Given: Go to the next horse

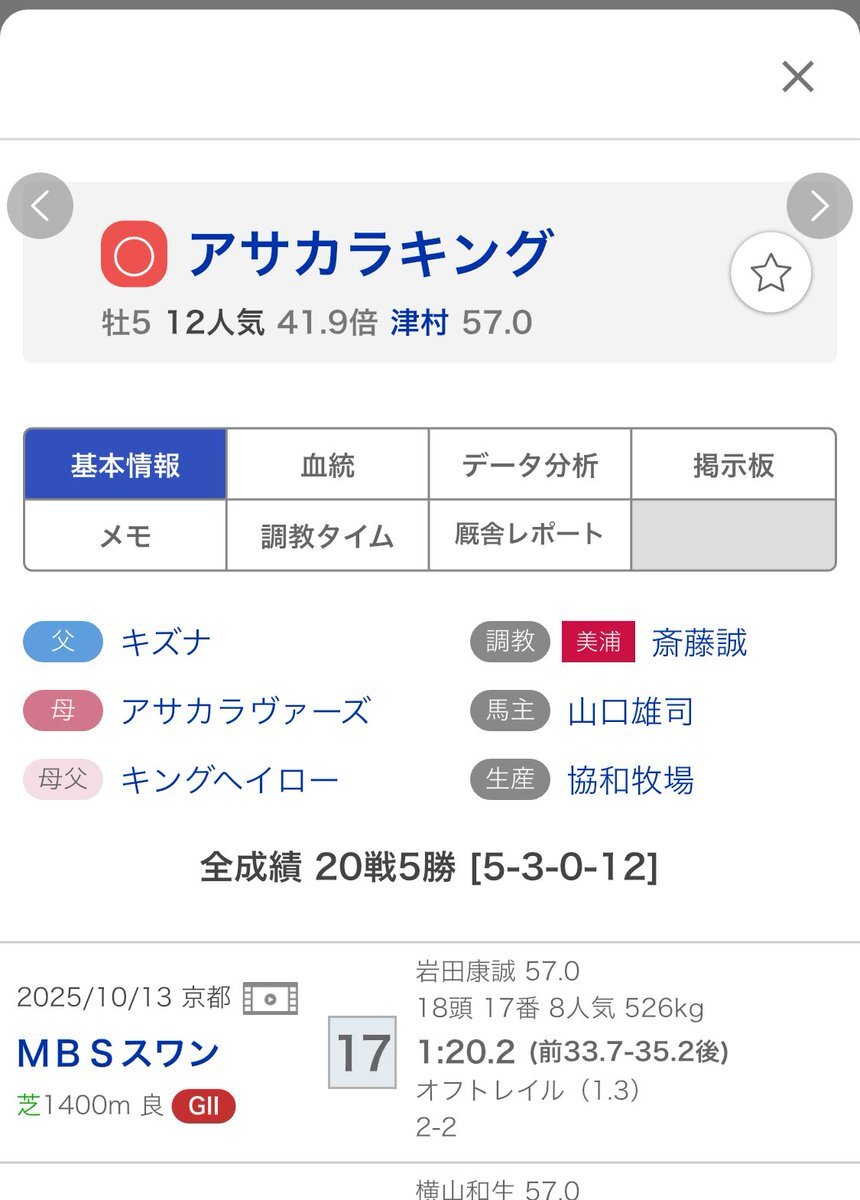Looking at the screenshot, I should click(819, 206).
